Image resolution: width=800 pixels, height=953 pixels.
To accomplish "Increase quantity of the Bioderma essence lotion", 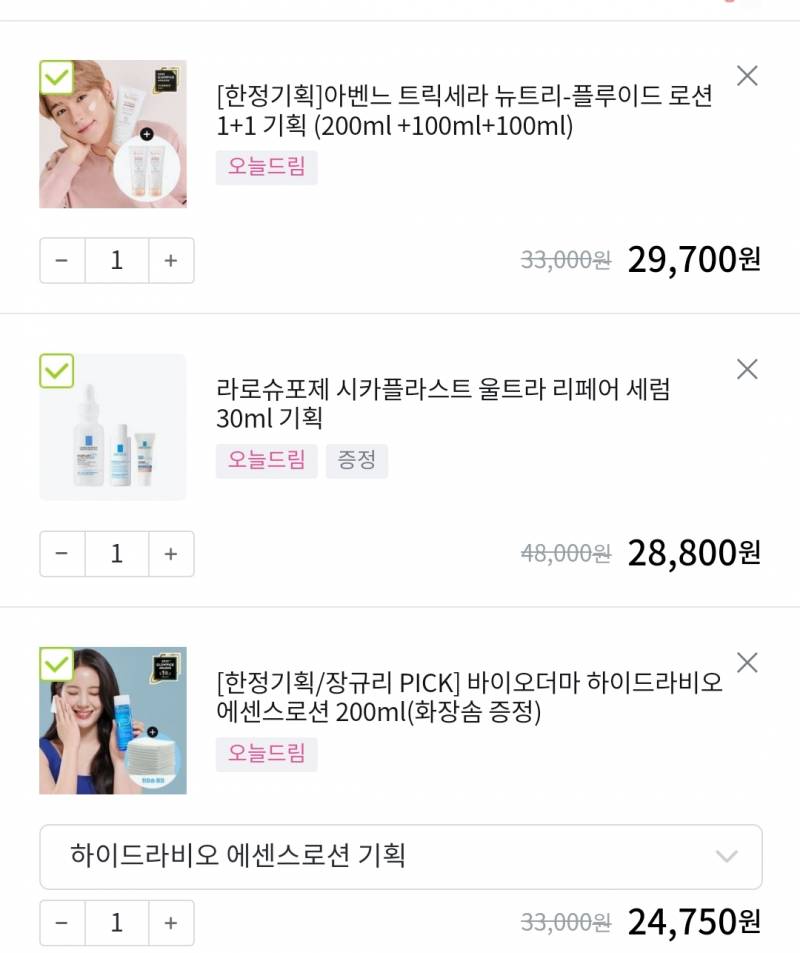I will 171,923.
